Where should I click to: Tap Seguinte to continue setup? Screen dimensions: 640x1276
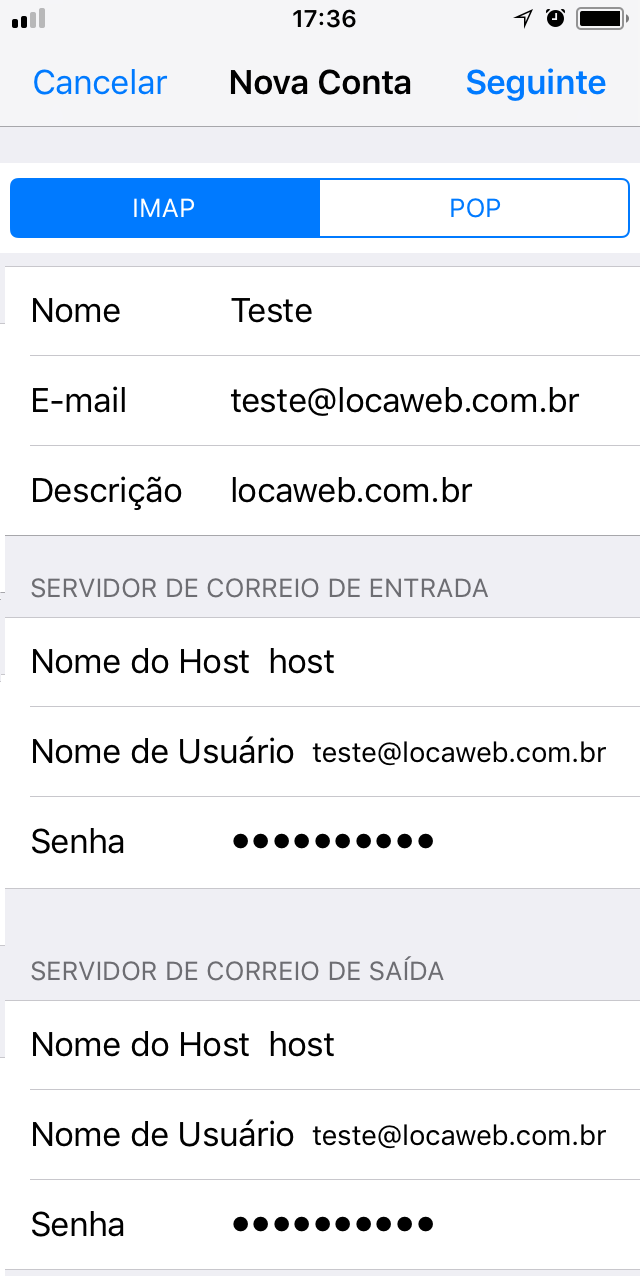coord(536,82)
